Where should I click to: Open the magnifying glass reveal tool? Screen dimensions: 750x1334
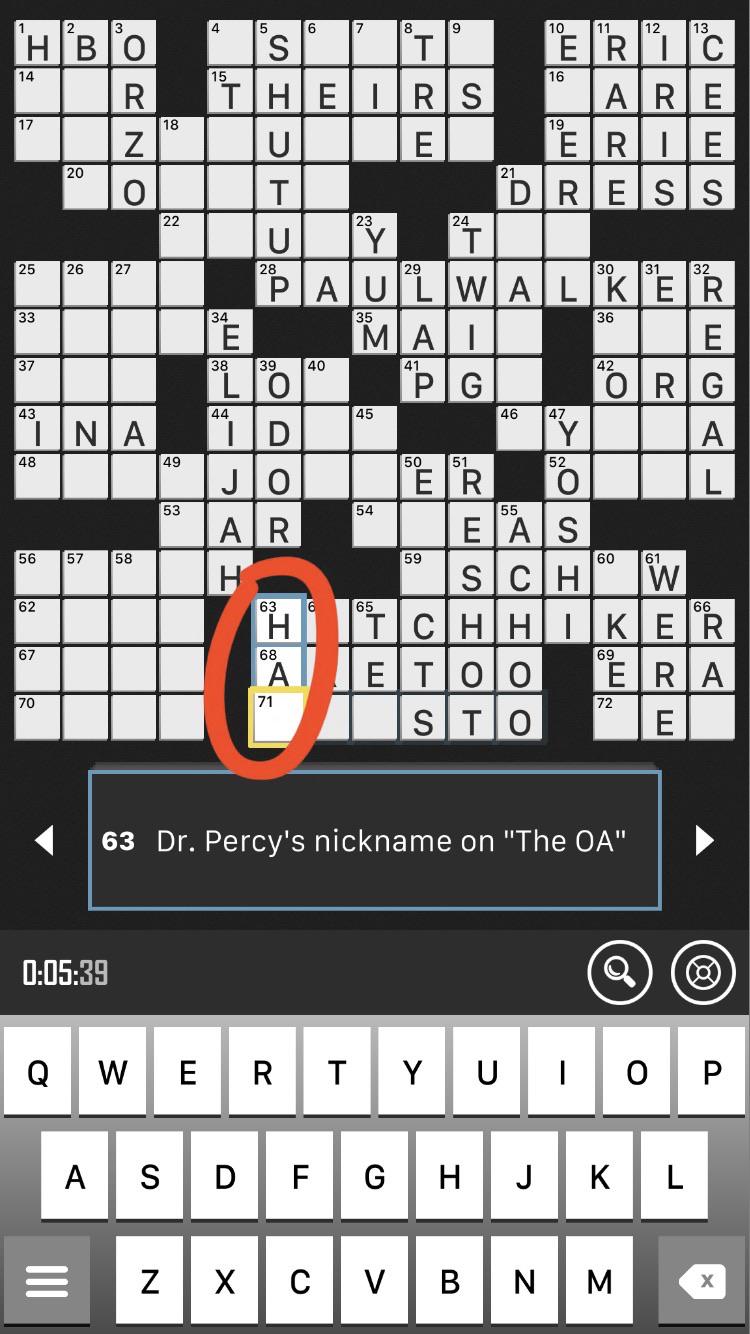pos(620,971)
